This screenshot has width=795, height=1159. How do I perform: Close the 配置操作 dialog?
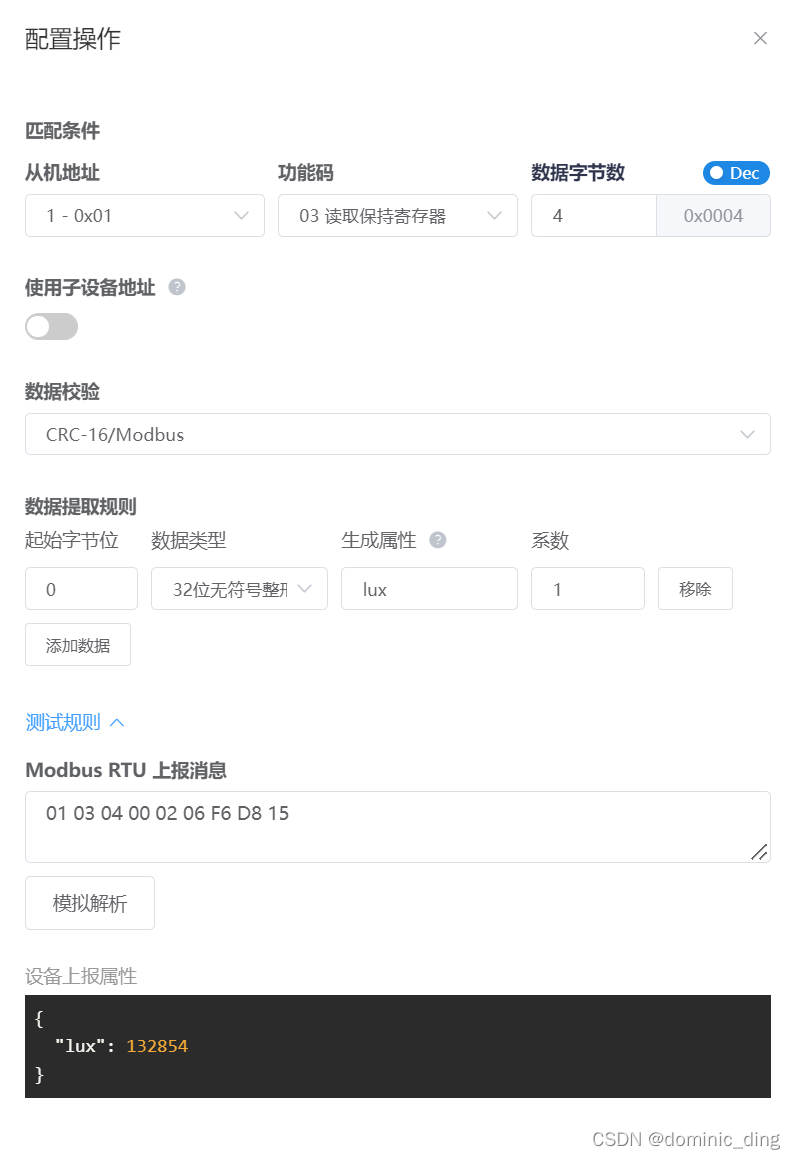760,38
